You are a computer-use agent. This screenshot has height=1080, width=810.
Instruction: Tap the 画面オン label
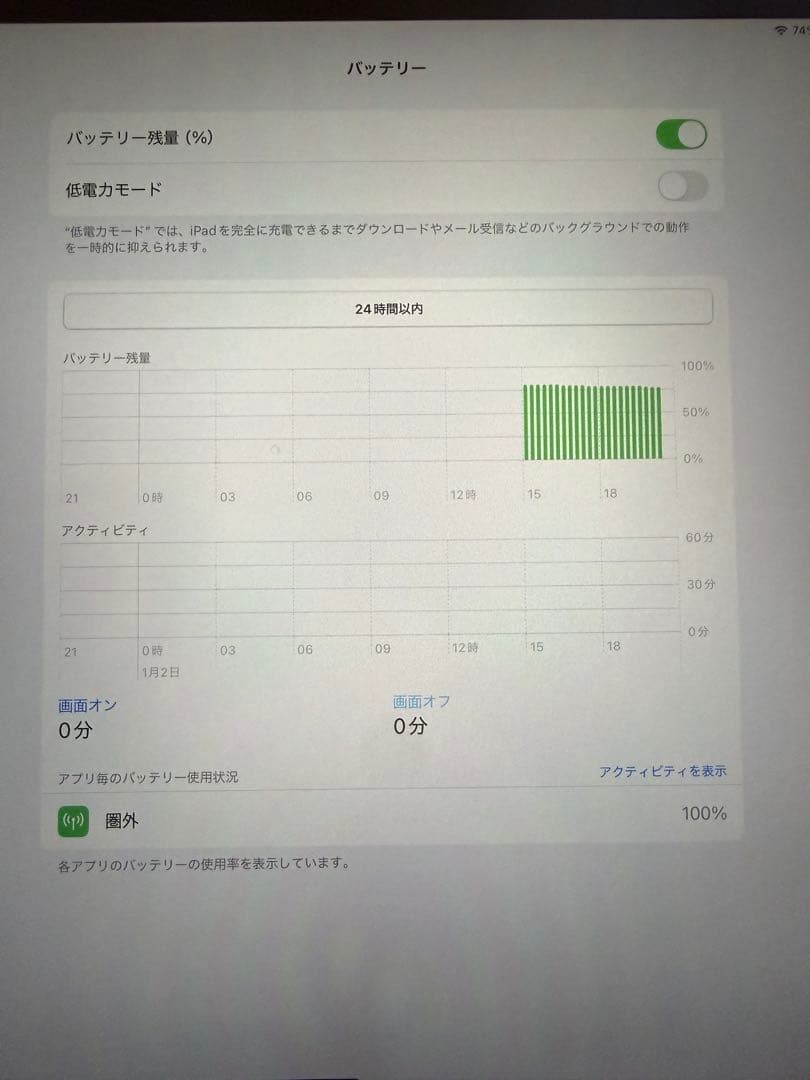pos(87,704)
